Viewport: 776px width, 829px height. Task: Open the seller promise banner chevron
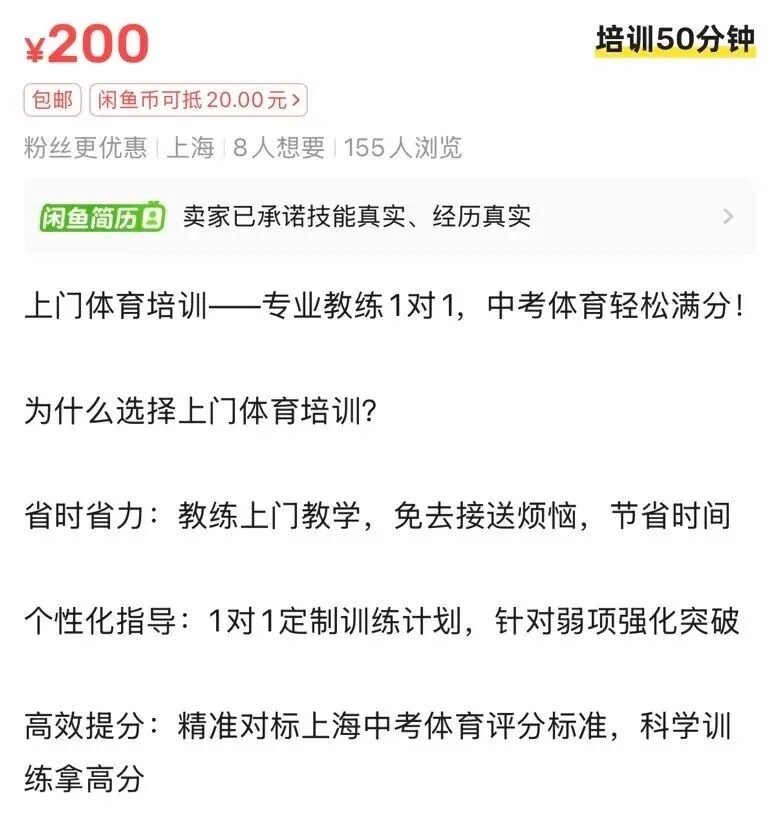727,213
